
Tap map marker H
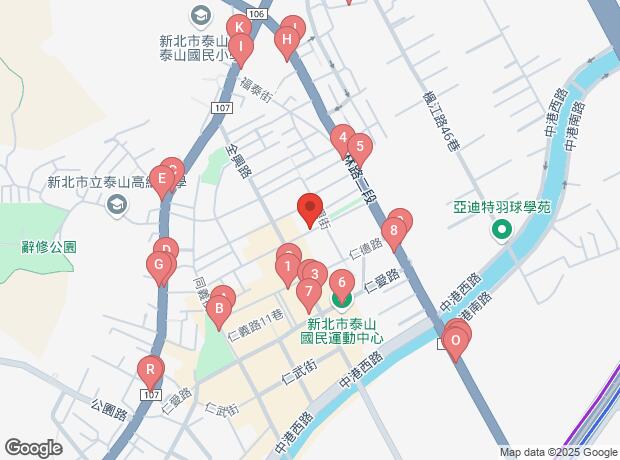[x=286, y=41]
